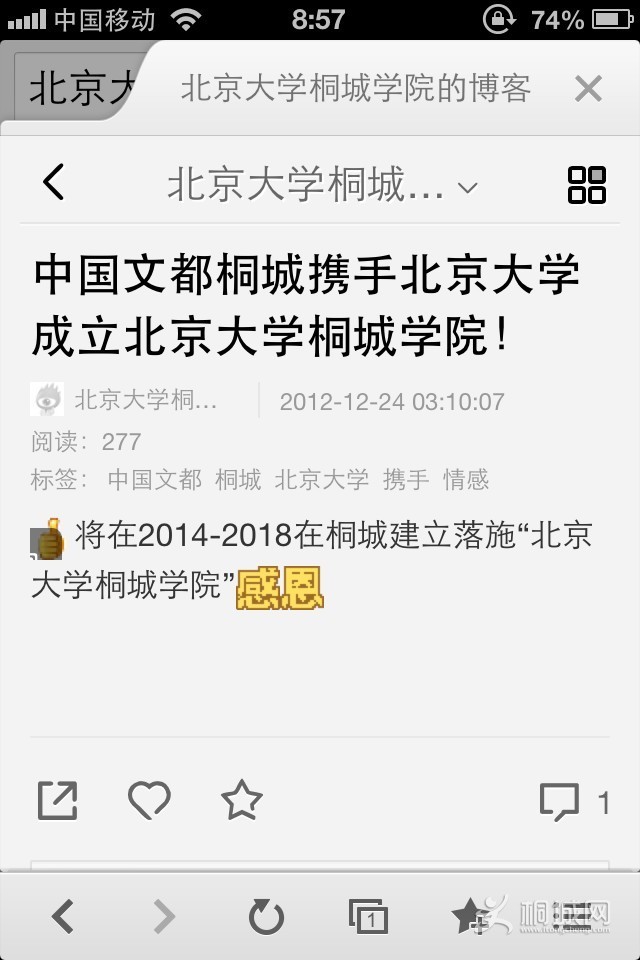Image resolution: width=640 pixels, height=960 pixels.
Task: Navigate back in the browser toolbar
Action: point(63,915)
